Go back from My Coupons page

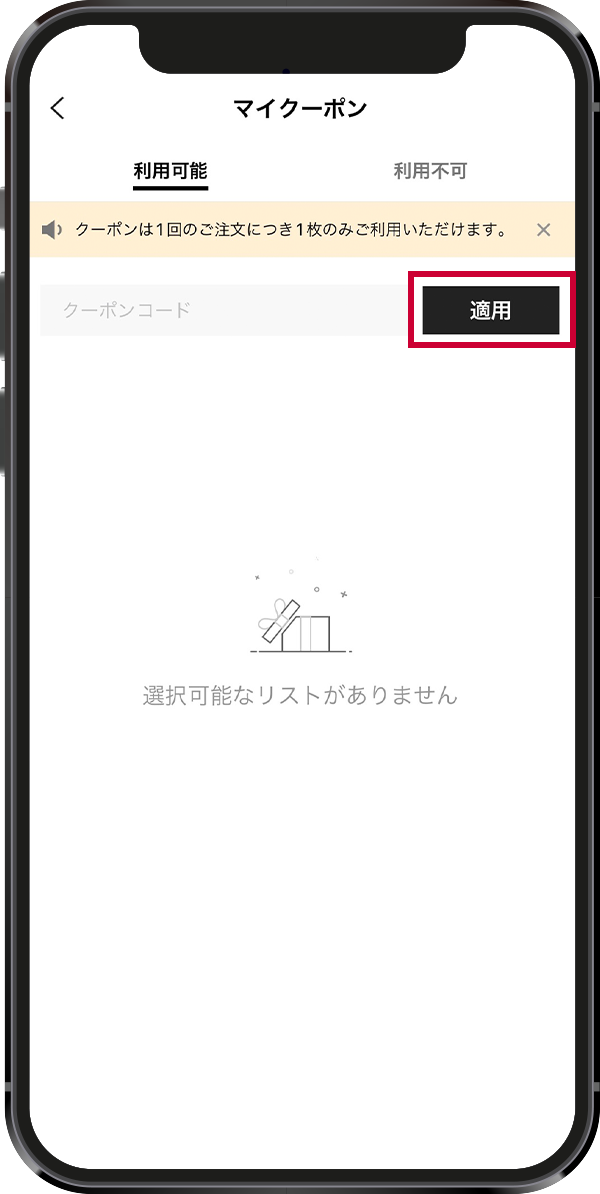58,108
